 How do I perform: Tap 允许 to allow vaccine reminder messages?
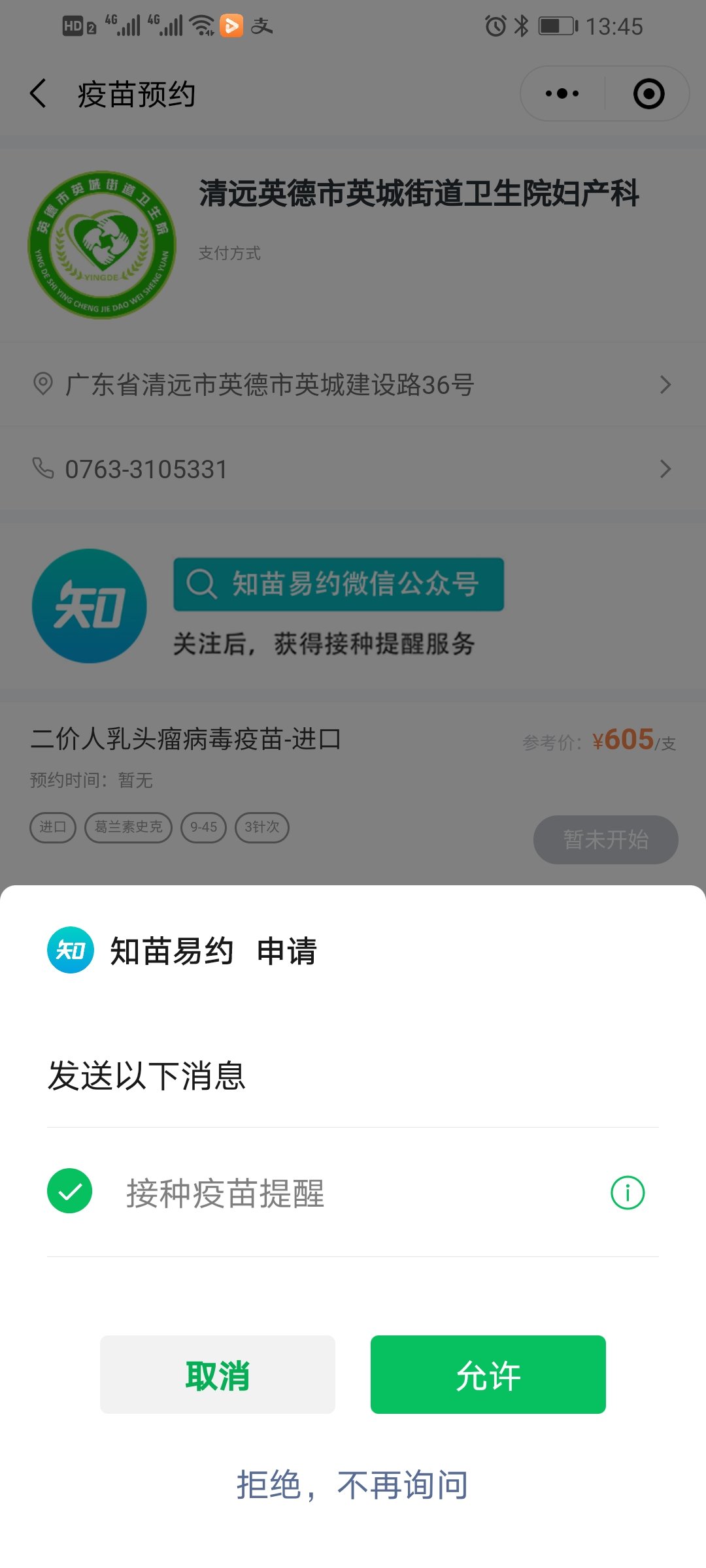coord(488,1375)
